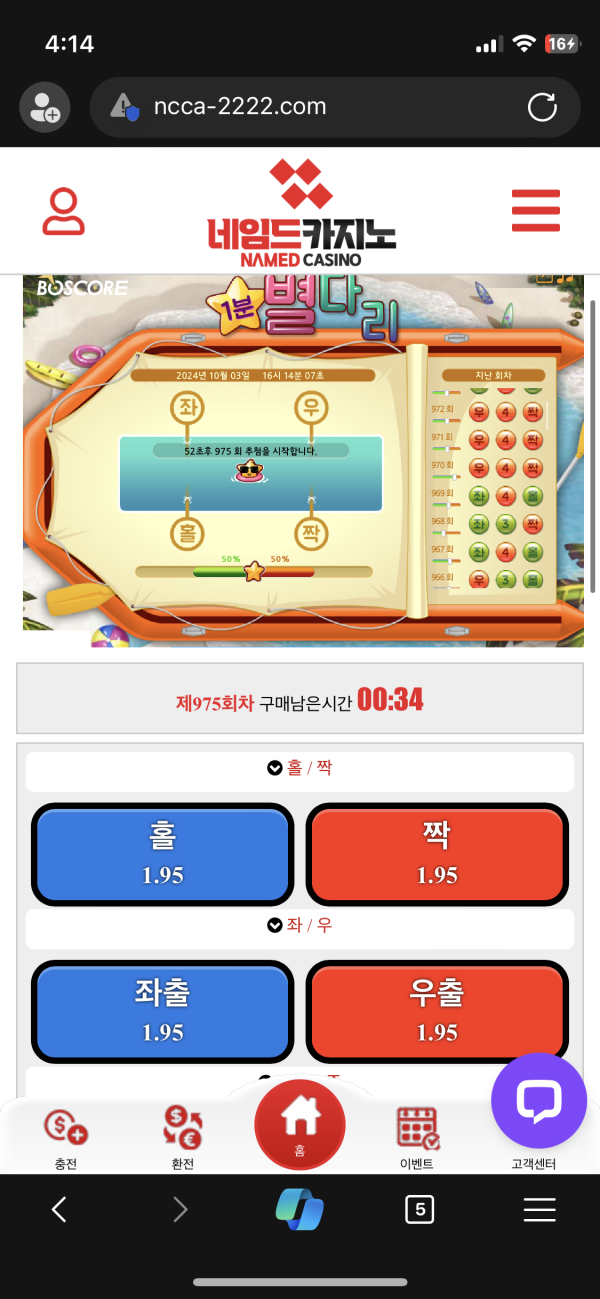This screenshot has width=600, height=1299.
Task: Open the purple live chat bubble
Action: point(538,1100)
